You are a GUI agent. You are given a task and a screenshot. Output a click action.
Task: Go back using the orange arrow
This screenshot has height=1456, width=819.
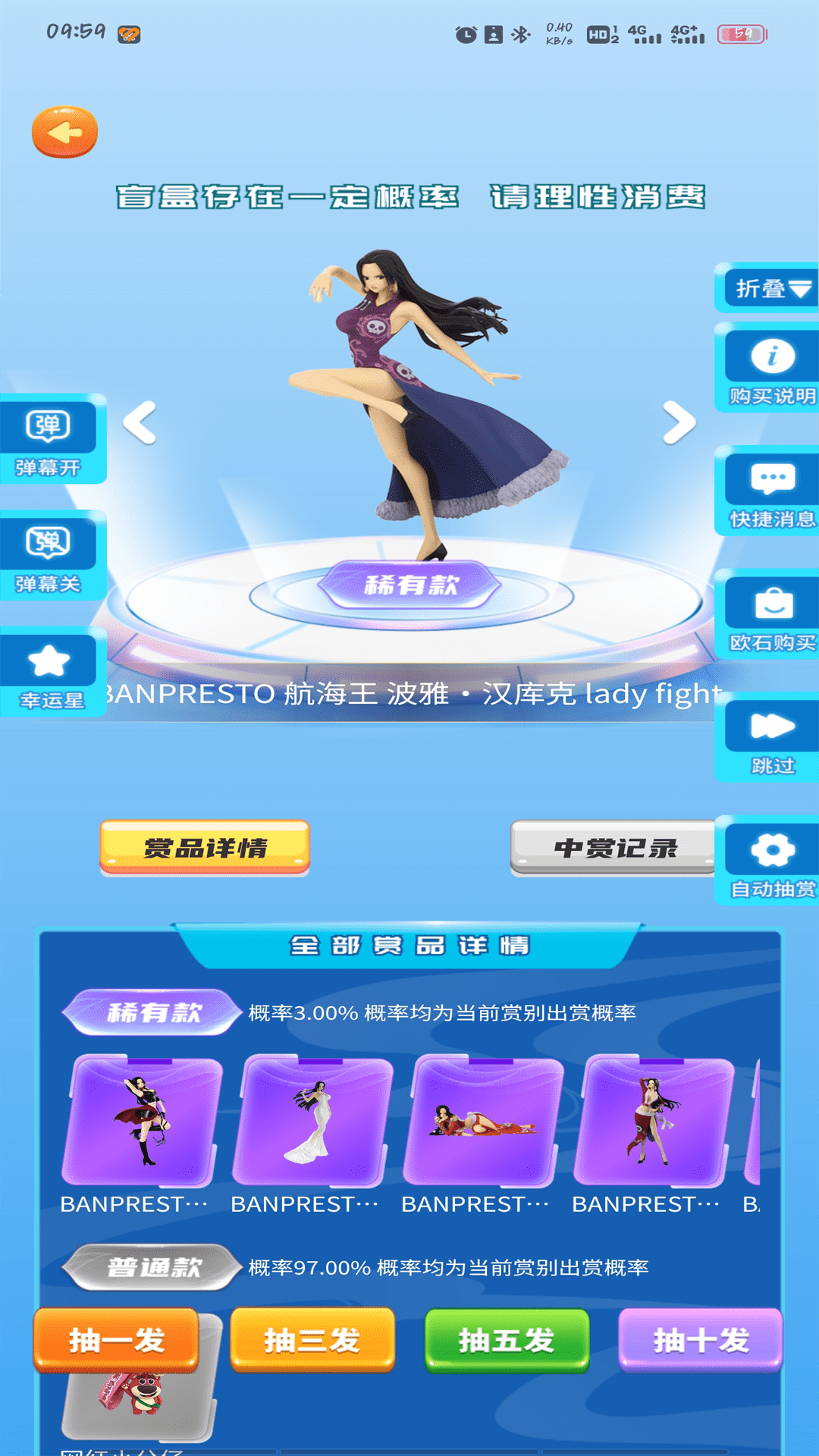point(64,133)
